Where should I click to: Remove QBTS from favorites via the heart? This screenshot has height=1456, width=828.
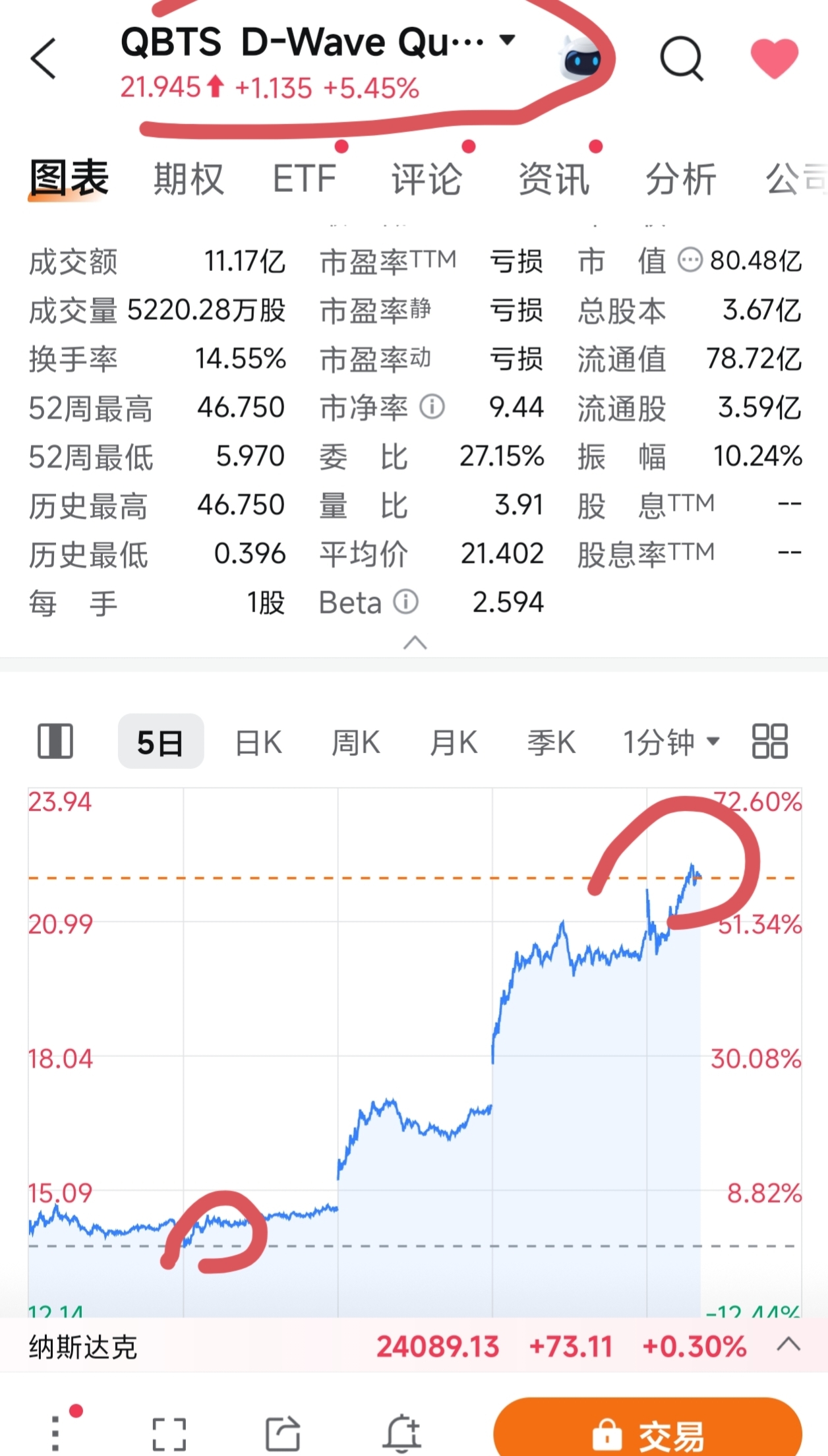775,58
